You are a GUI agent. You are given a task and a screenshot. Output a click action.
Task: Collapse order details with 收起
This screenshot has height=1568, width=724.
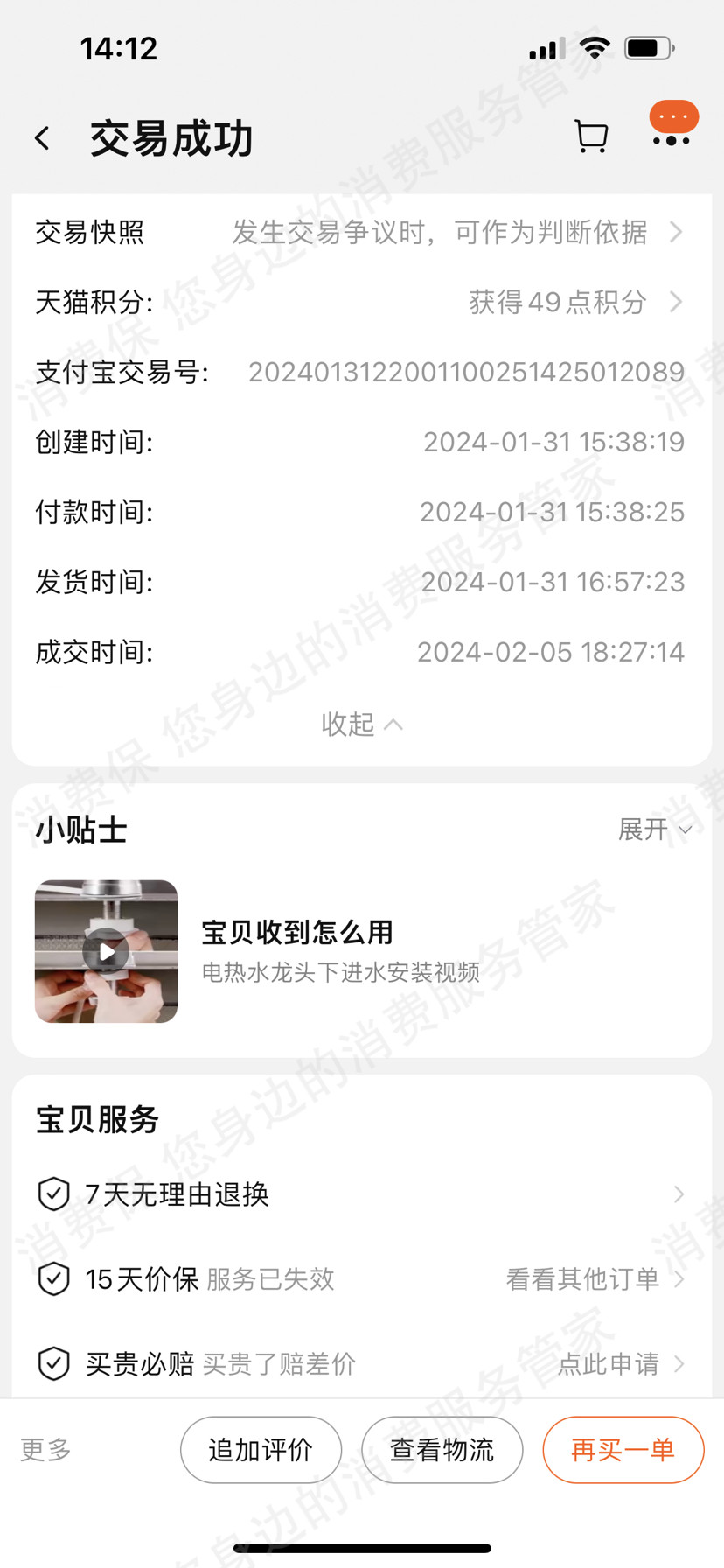(x=360, y=724)
